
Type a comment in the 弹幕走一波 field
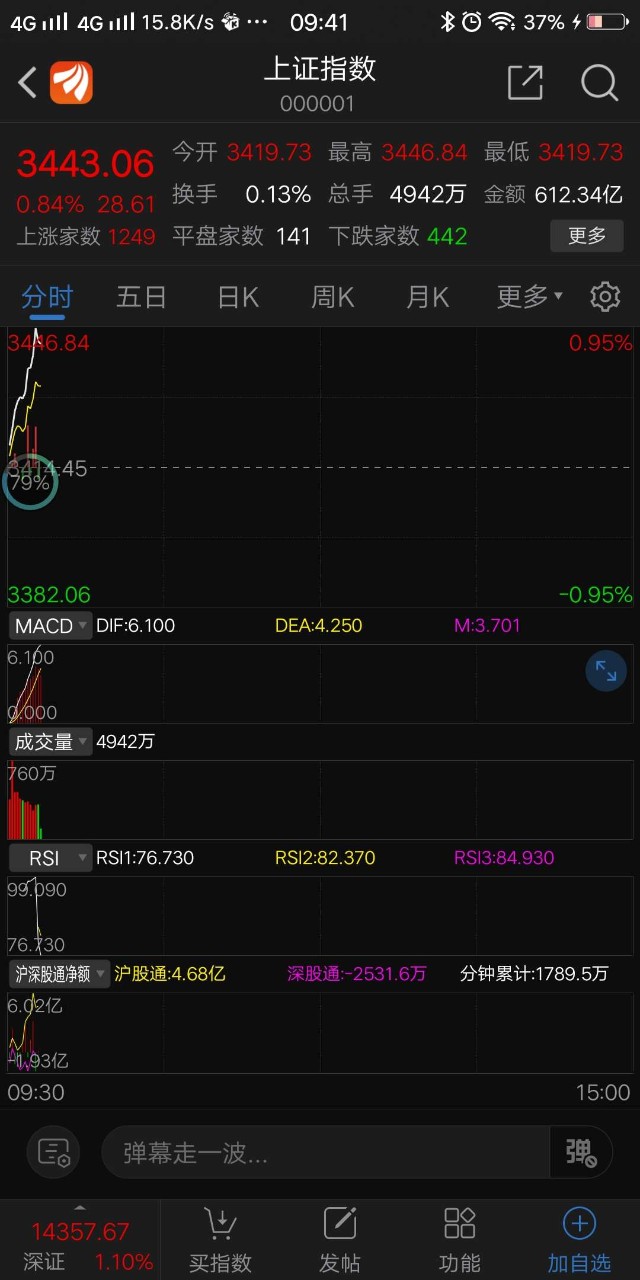pos(325,1153)
